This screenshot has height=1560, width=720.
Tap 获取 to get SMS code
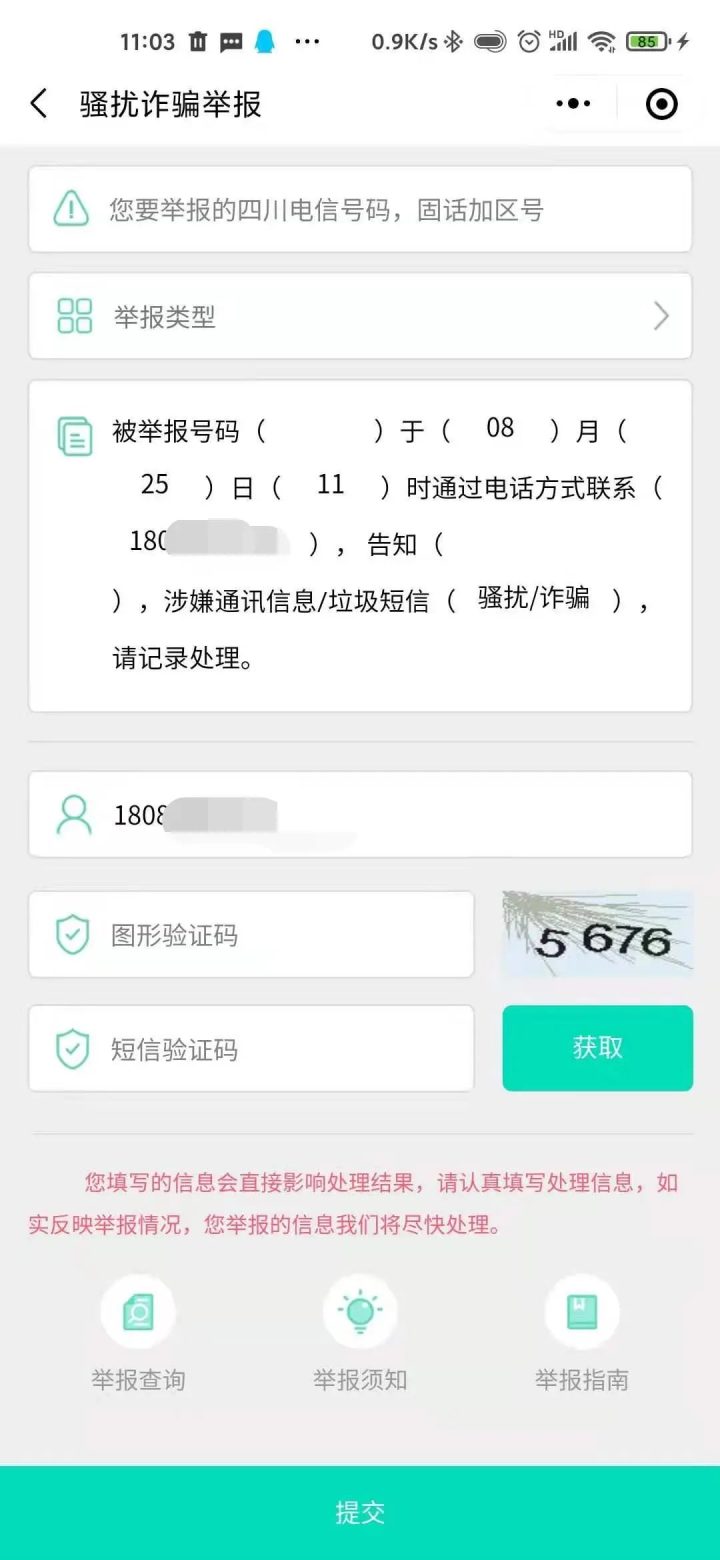pos(597,1048)
